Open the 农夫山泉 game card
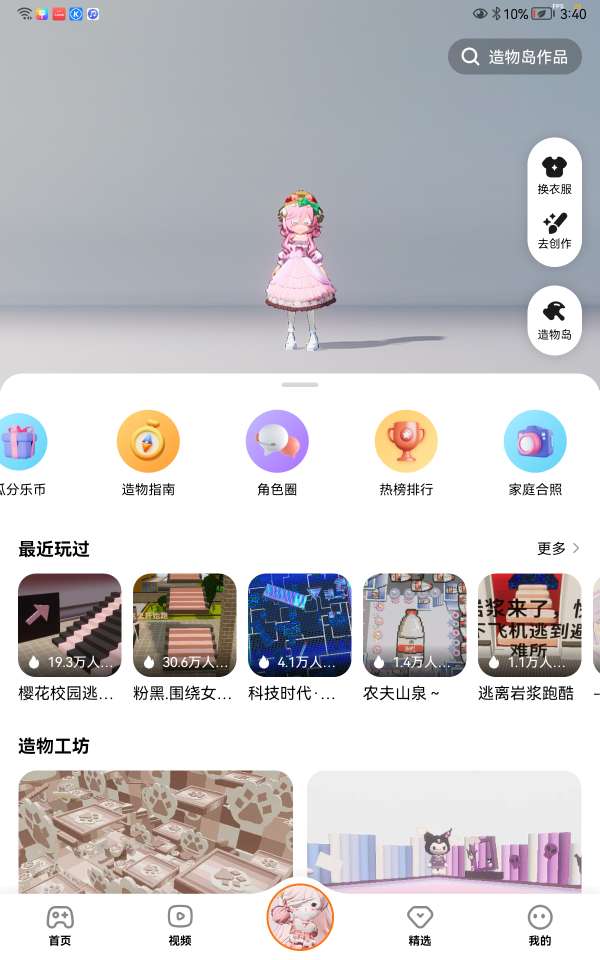 pos(414,637)
